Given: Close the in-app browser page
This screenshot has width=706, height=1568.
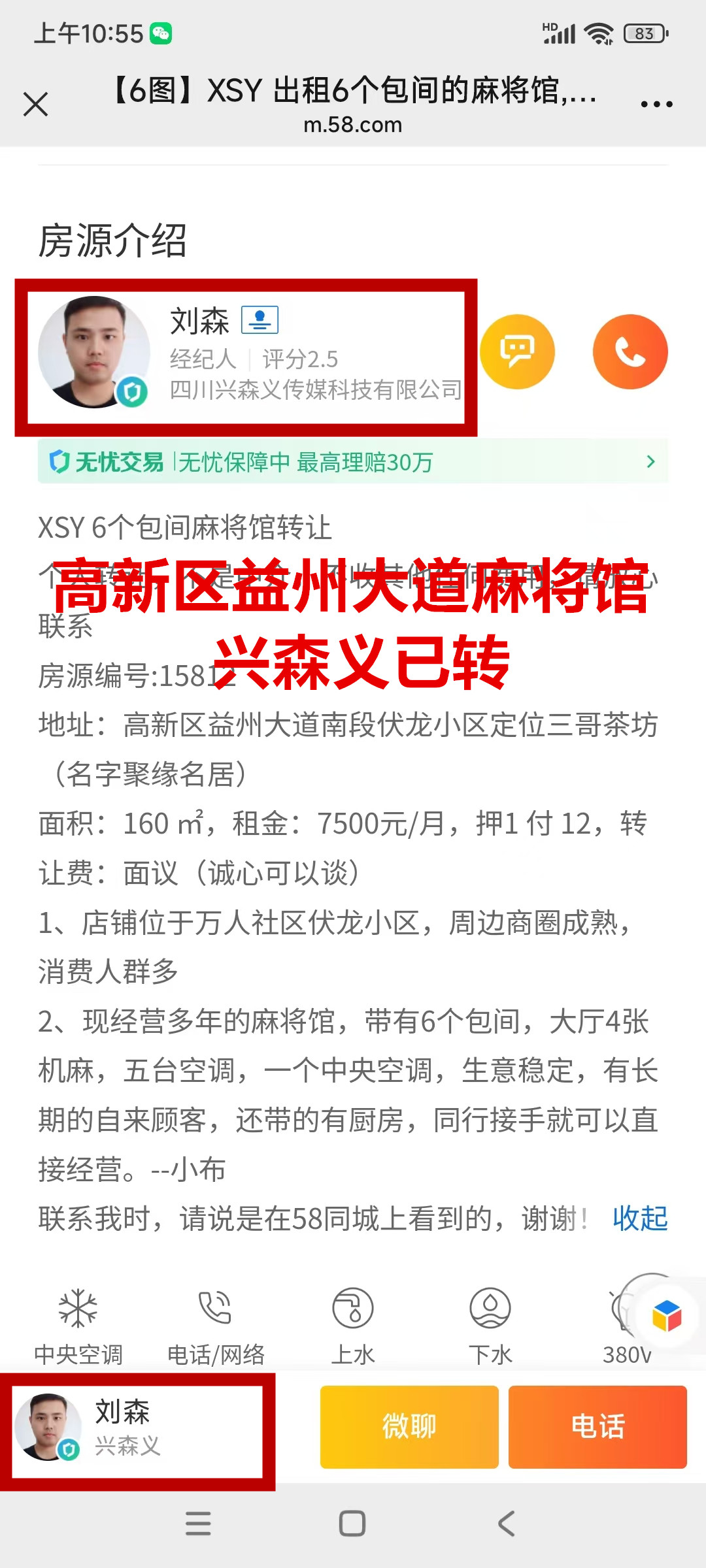Looking at the screenshot, I should point(35,105).
